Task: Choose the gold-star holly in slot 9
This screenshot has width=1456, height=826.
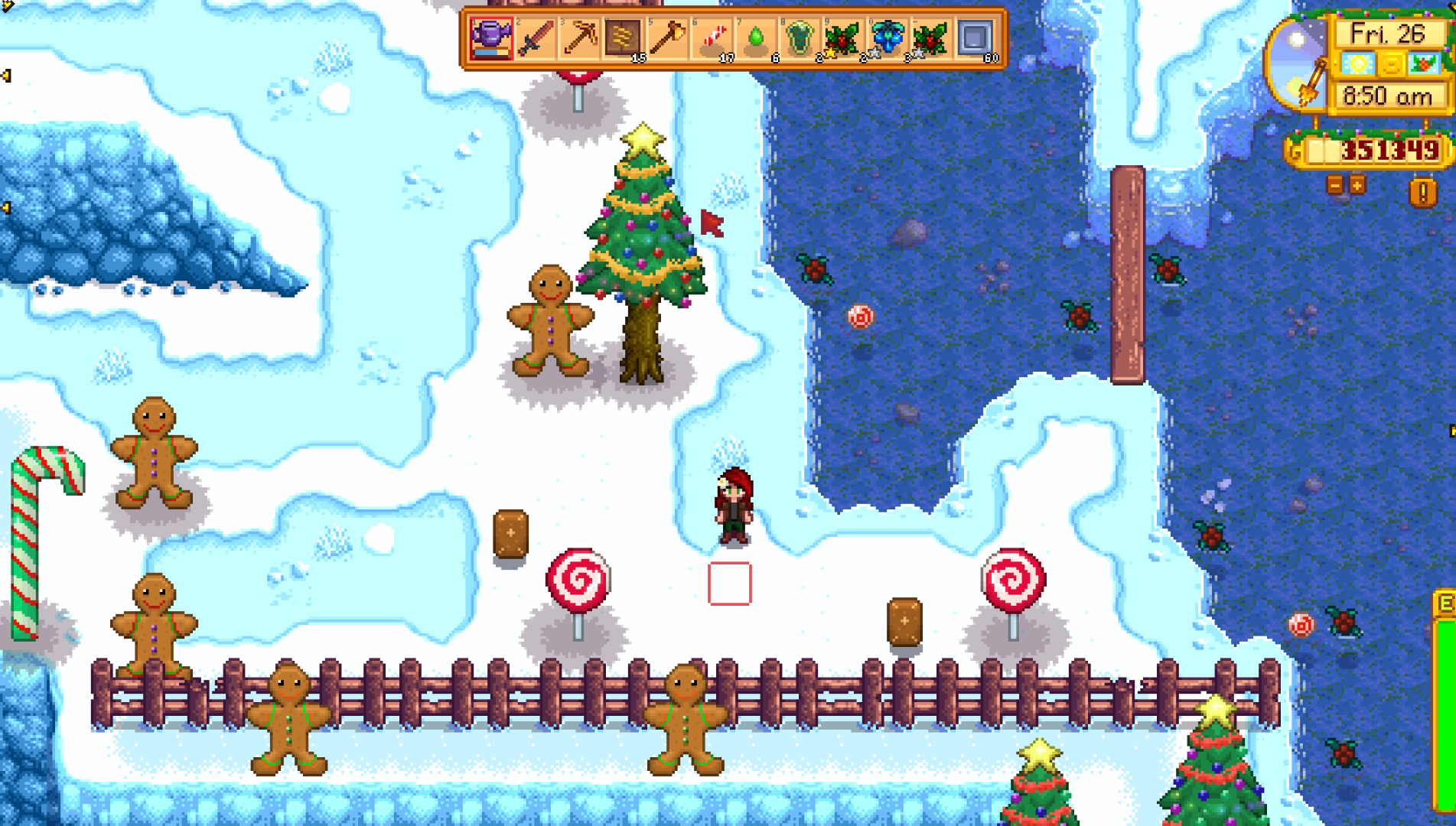Action: [x=842, y=38]
